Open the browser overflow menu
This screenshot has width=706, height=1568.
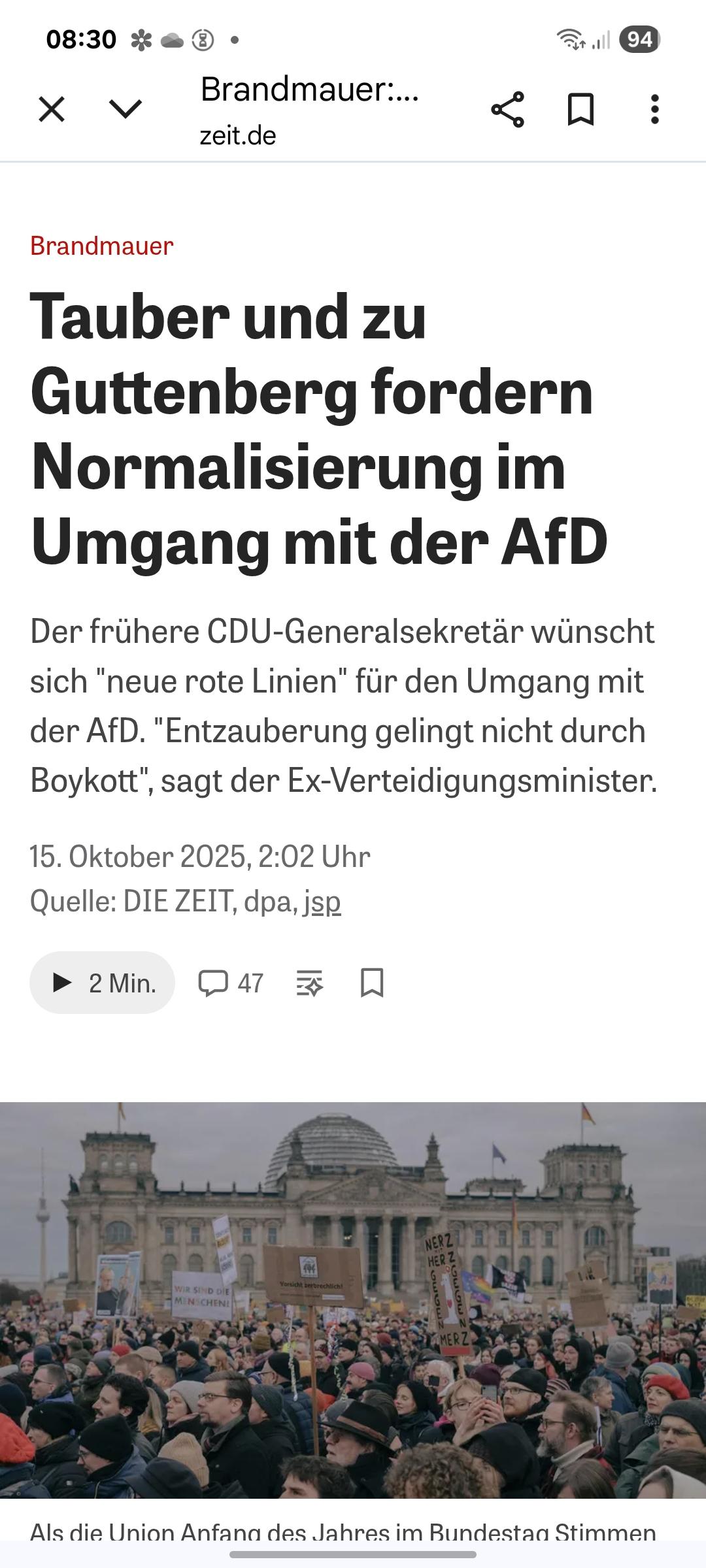654,109
